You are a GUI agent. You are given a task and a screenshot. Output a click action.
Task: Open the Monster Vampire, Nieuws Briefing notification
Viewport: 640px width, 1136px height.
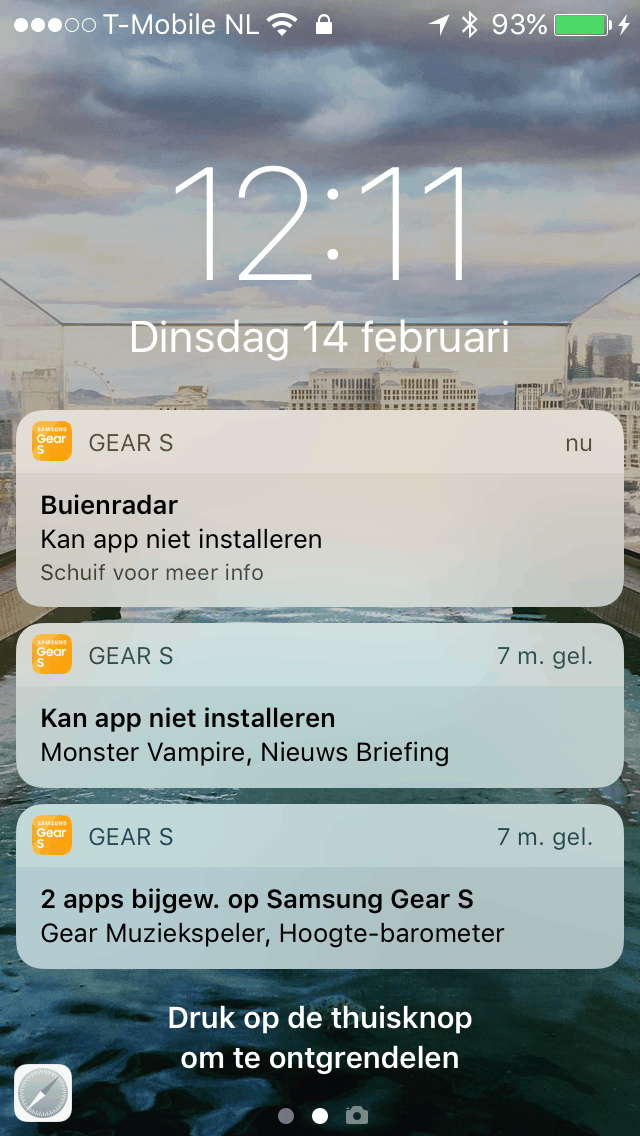point(320,706)
